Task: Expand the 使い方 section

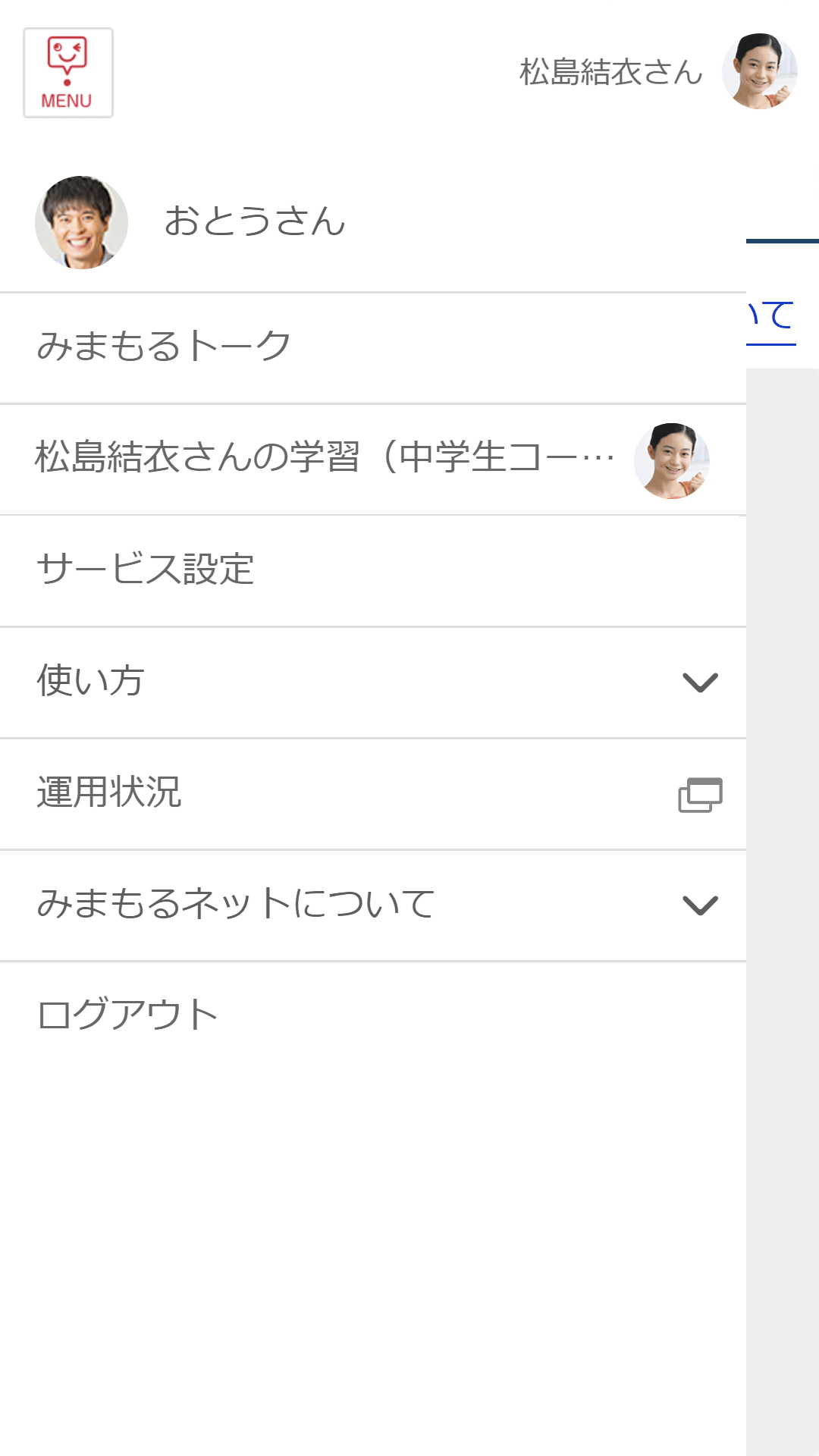Action: click(x=373, y=682)
